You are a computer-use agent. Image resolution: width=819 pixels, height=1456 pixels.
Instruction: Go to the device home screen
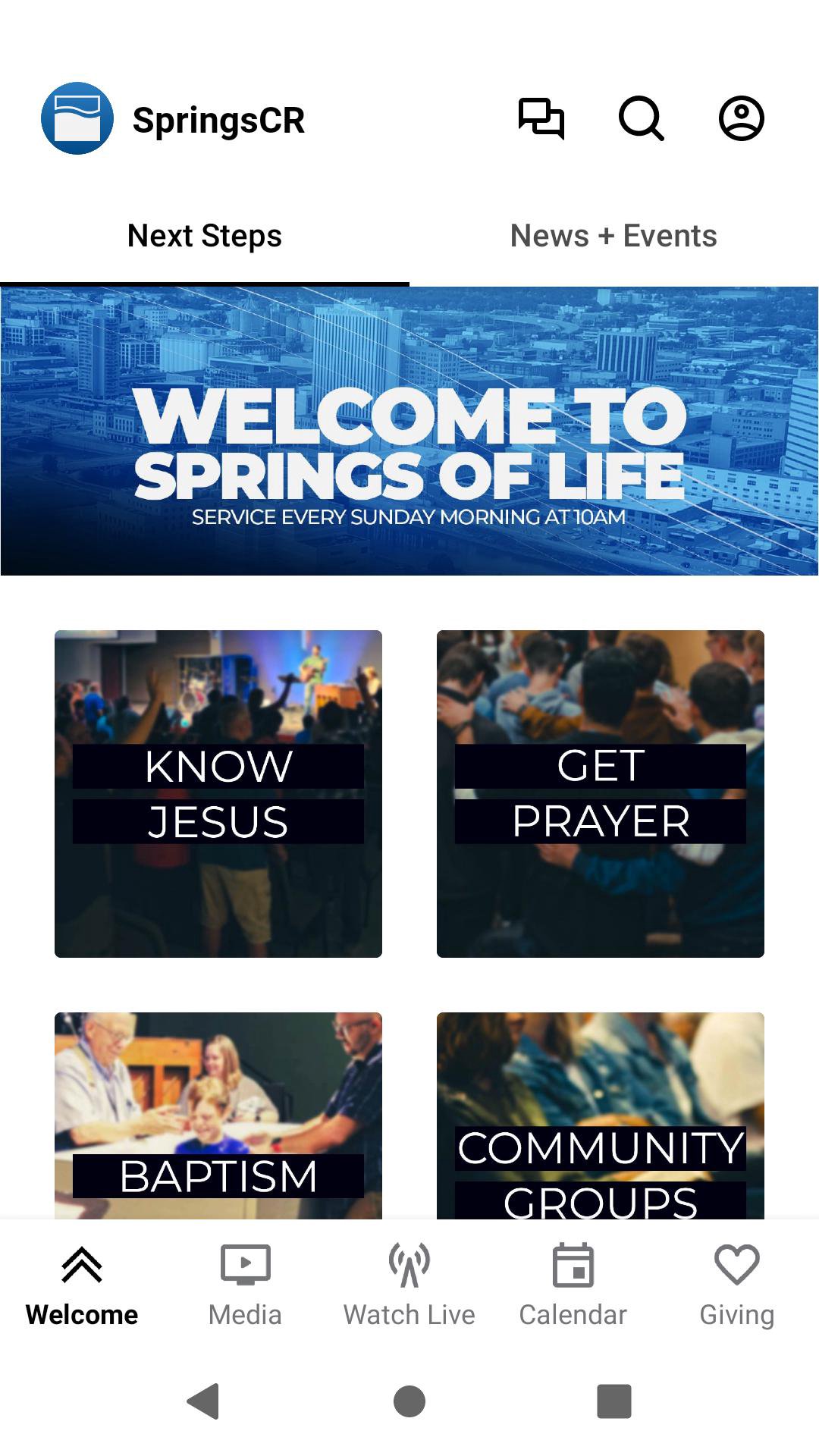coord(409,1401)
